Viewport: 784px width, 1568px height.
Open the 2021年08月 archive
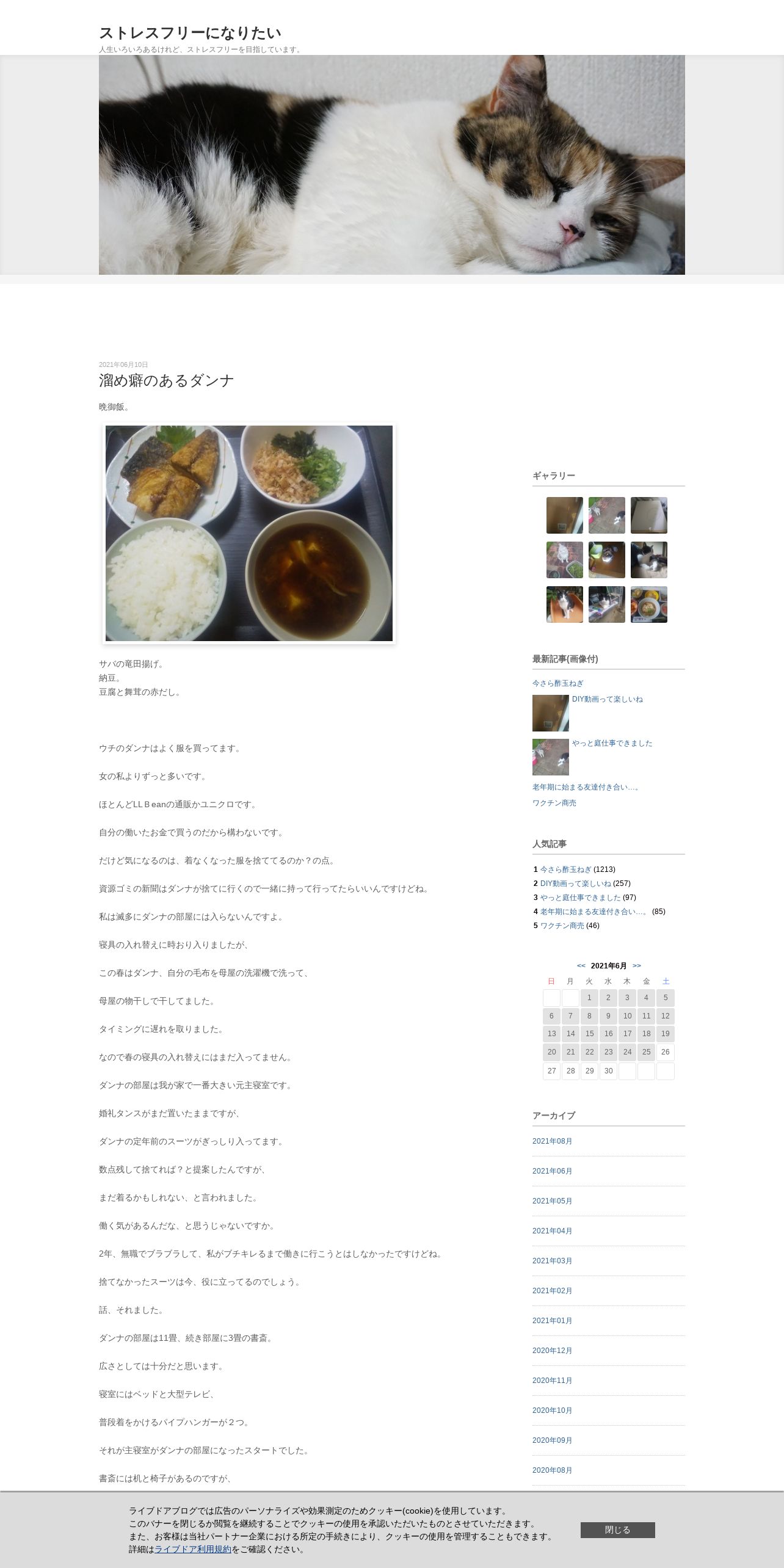pos(552,1141)
